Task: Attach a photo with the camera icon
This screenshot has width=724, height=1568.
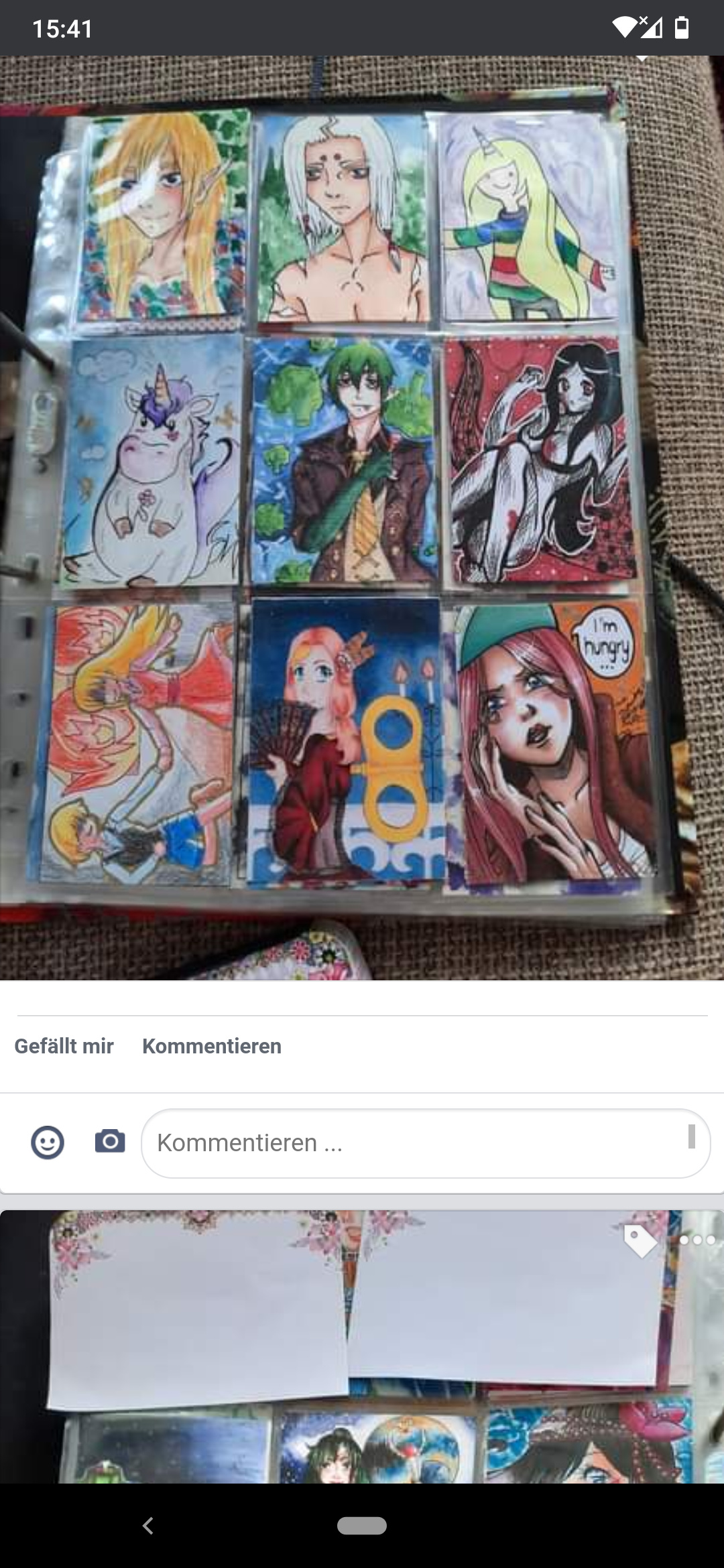Action: point(110,1141)
